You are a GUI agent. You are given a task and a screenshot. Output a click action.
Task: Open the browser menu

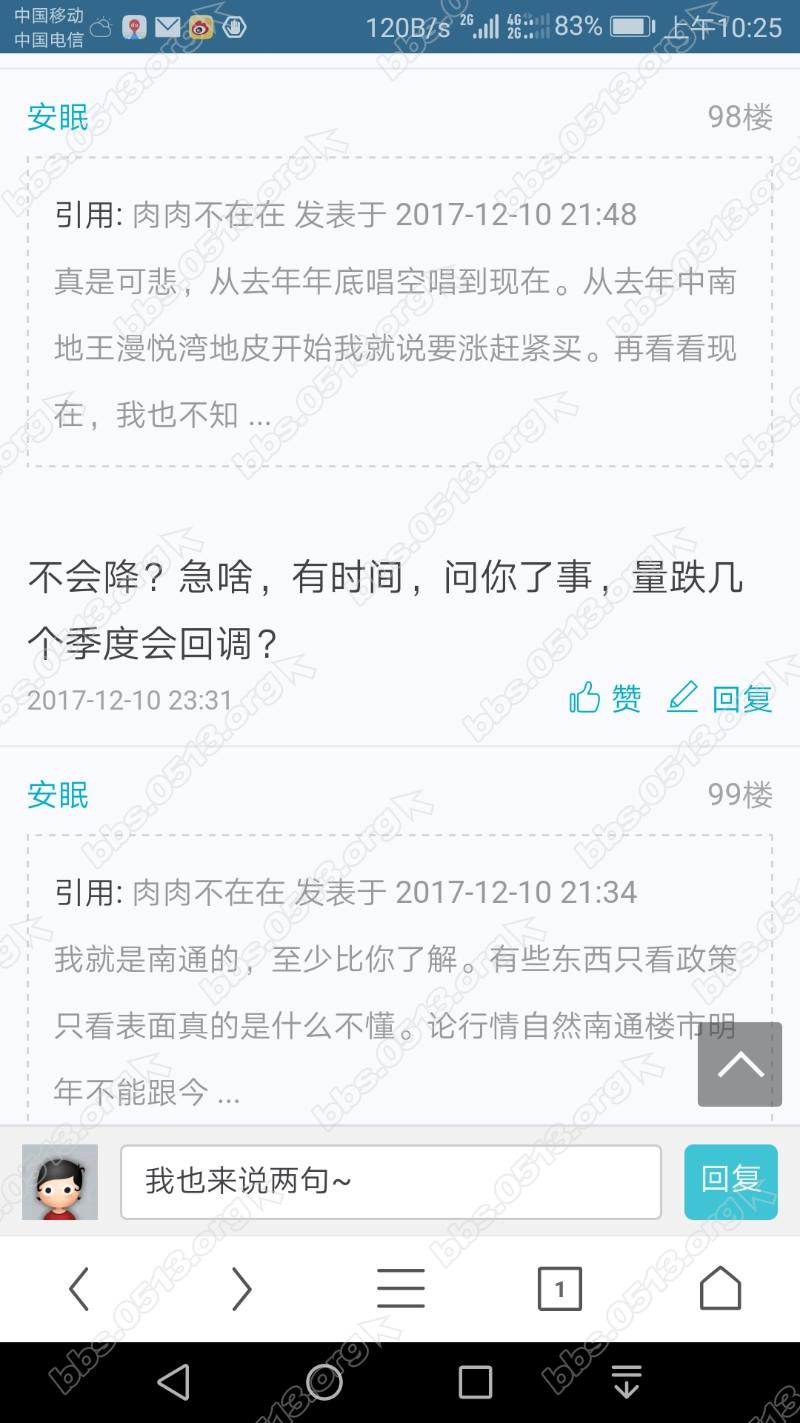[401, 1289]
